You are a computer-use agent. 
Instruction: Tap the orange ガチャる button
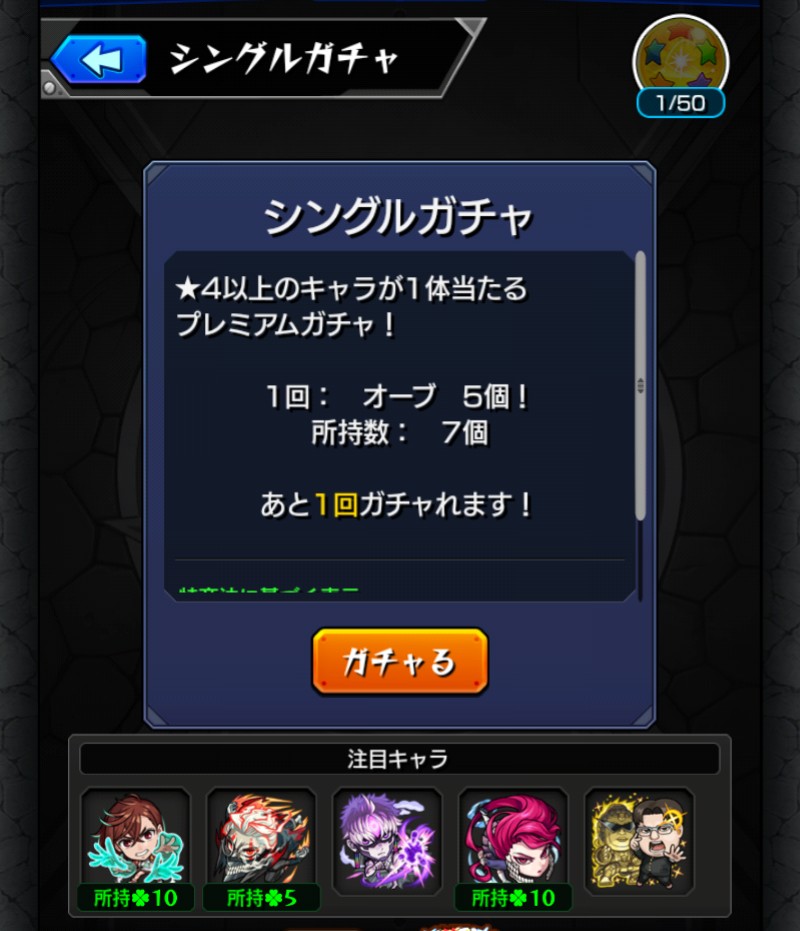click(399, 661)
